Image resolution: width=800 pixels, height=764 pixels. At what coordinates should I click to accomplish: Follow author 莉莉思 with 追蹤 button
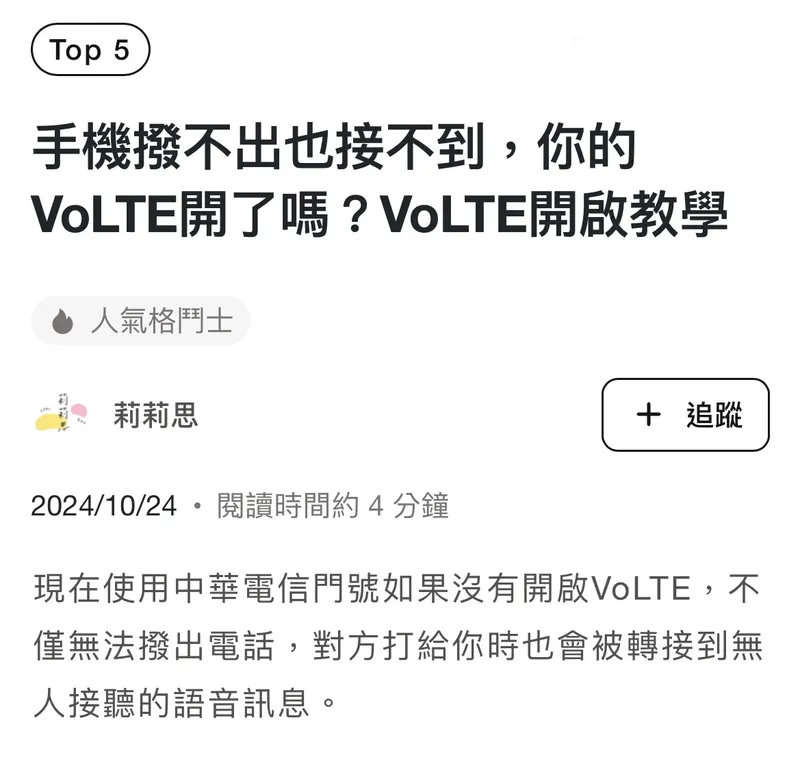tap(685, 415)
